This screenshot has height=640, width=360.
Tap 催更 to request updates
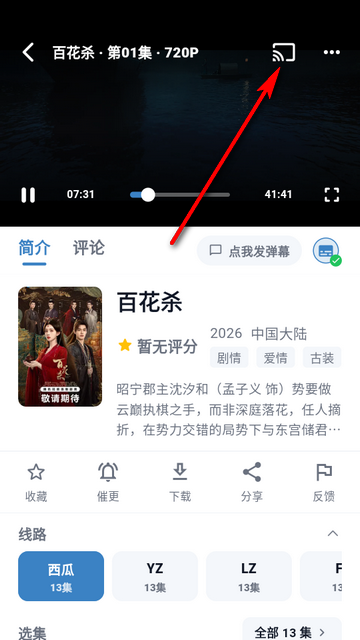(x=108, y=482)
